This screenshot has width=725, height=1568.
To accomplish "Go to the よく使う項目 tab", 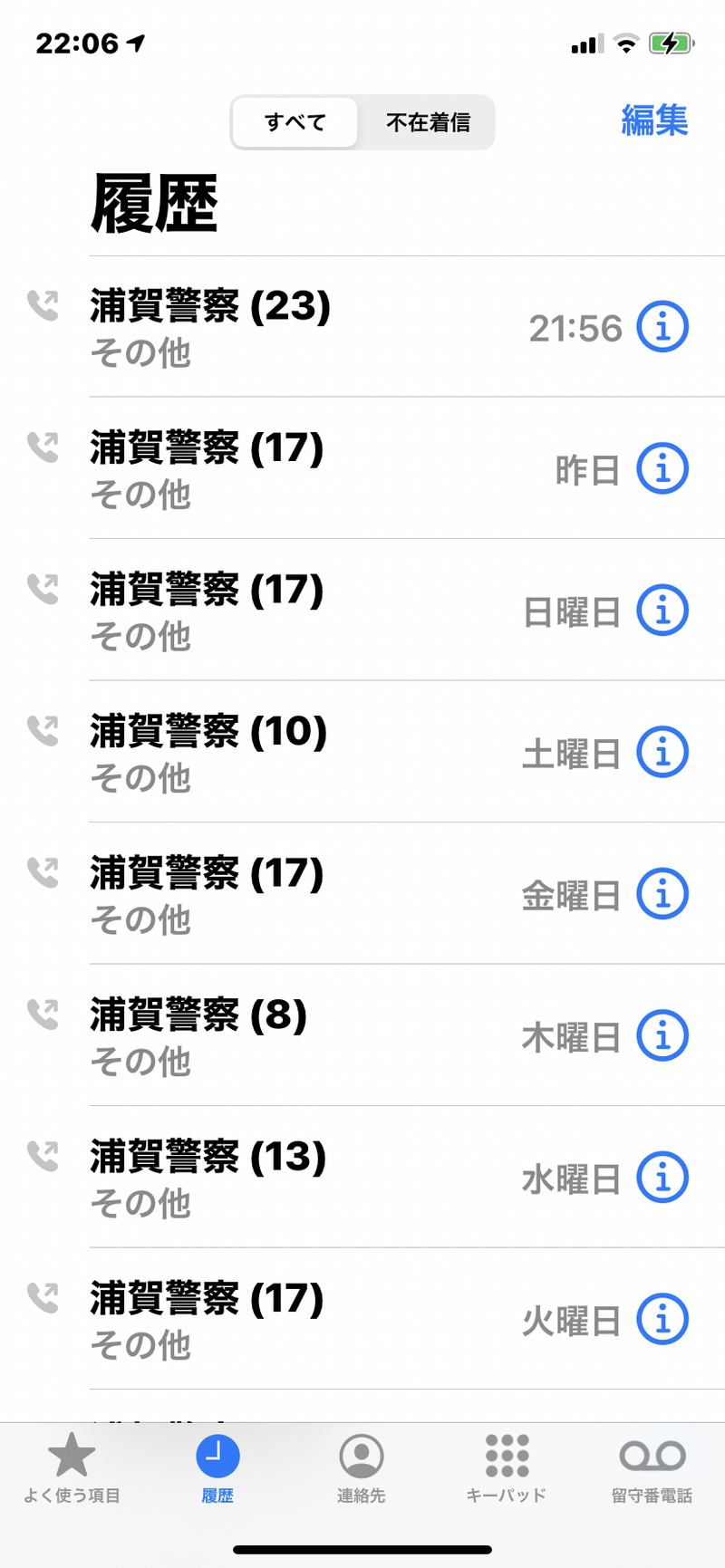I will (x=72, y=1469).
